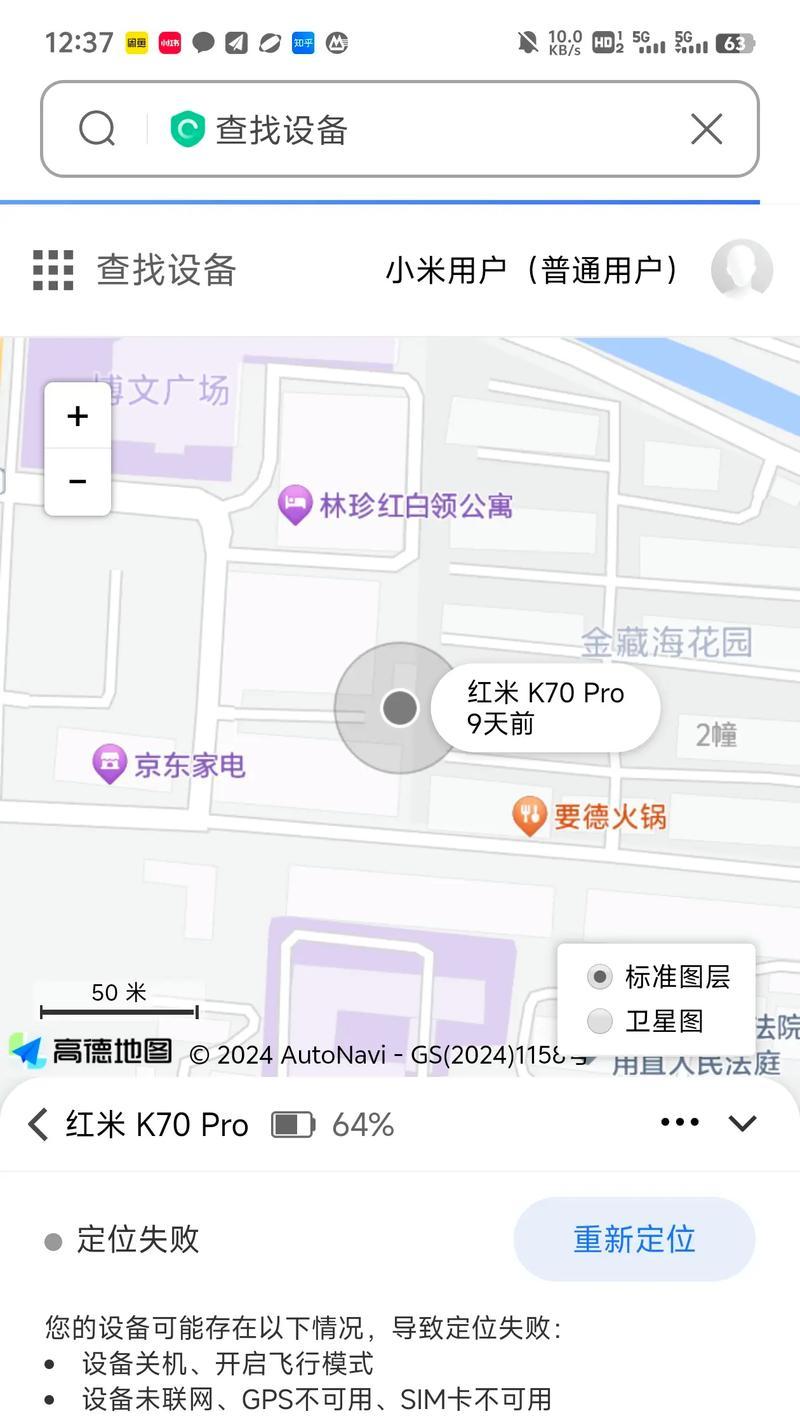Tap the address bar showing 查找设备

[400, 129]
